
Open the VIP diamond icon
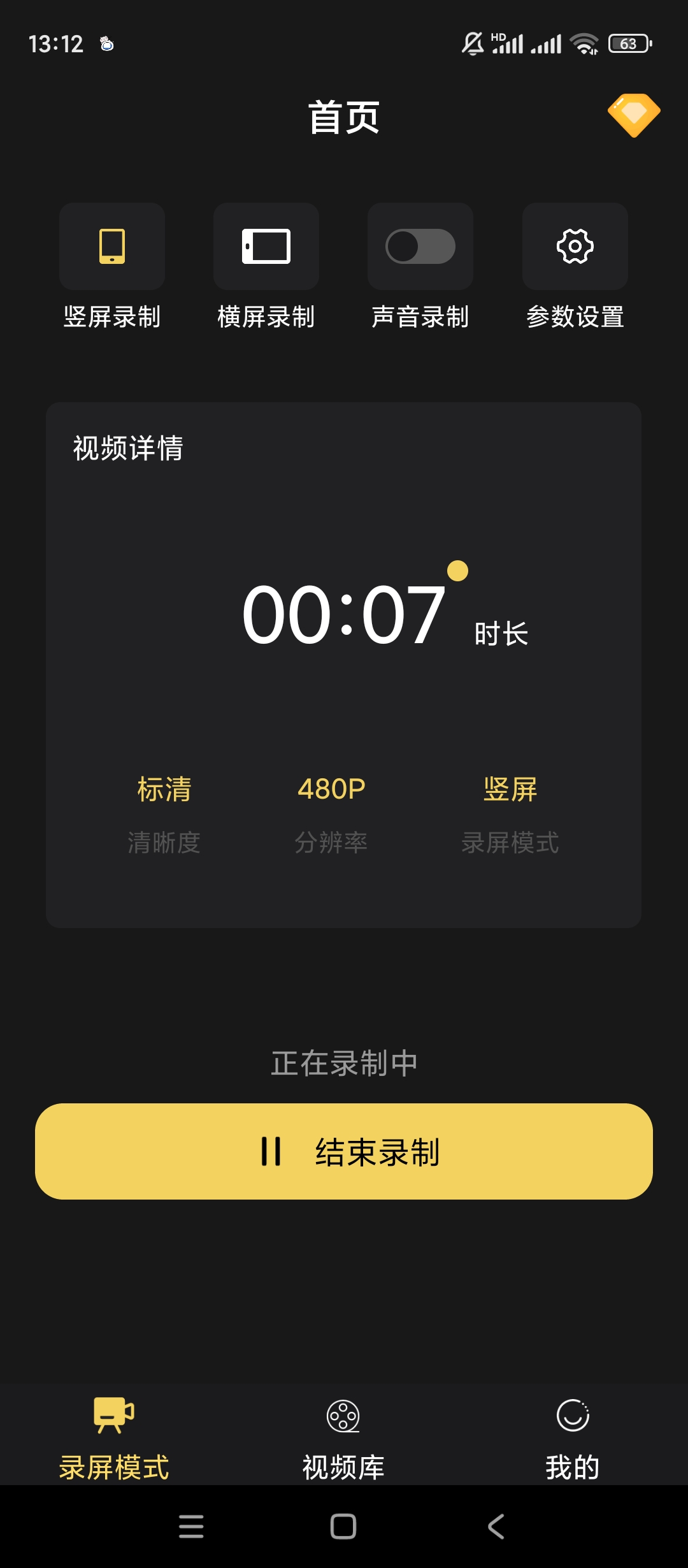(x=633, y=115)
